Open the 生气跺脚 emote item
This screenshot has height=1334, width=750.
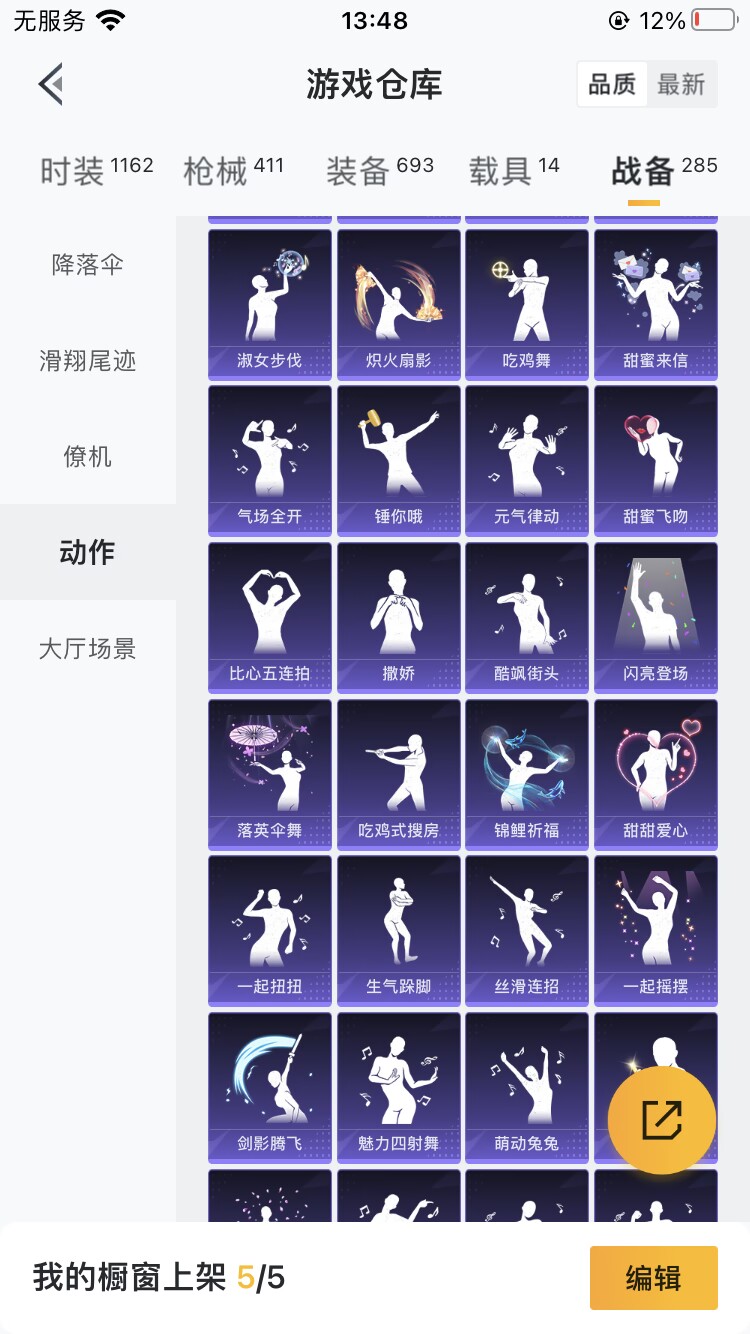(399, 930)
